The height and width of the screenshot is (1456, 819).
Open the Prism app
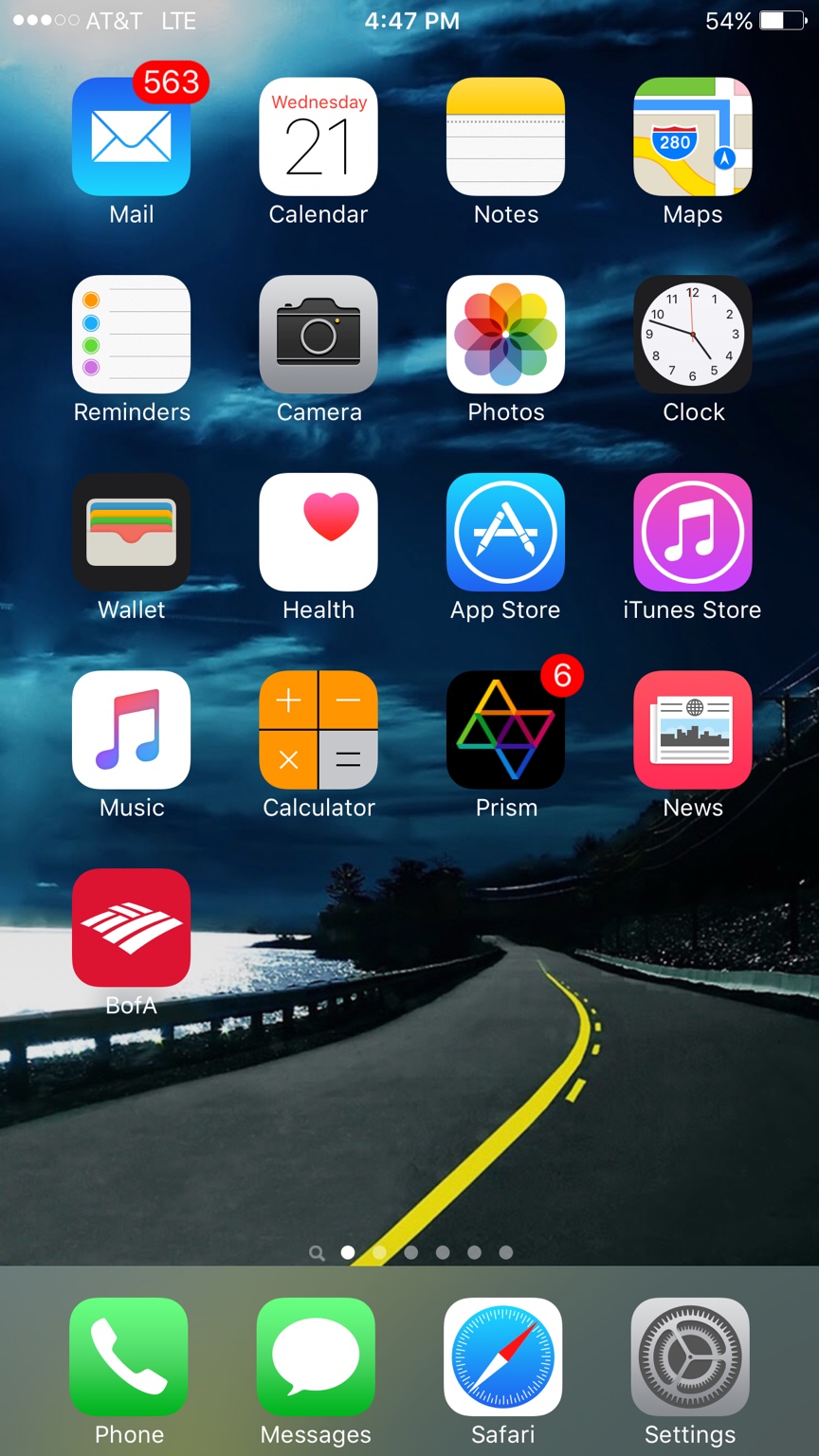[x=505, y=730]
